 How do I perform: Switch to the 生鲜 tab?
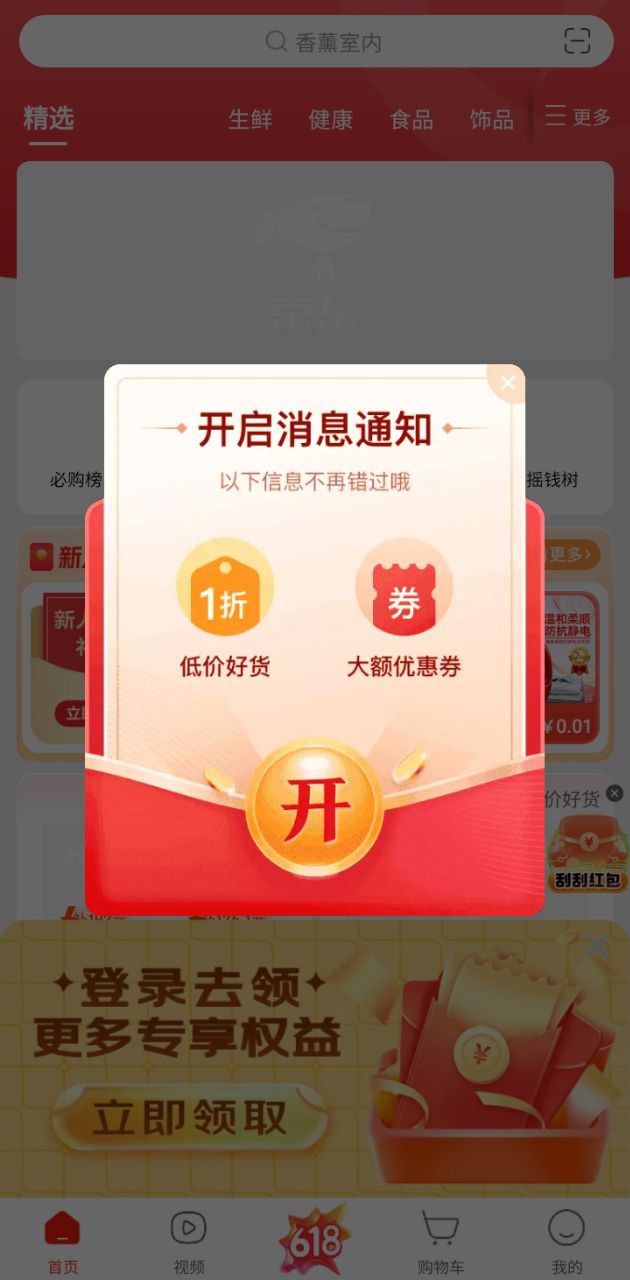click(x=250, y=120)
